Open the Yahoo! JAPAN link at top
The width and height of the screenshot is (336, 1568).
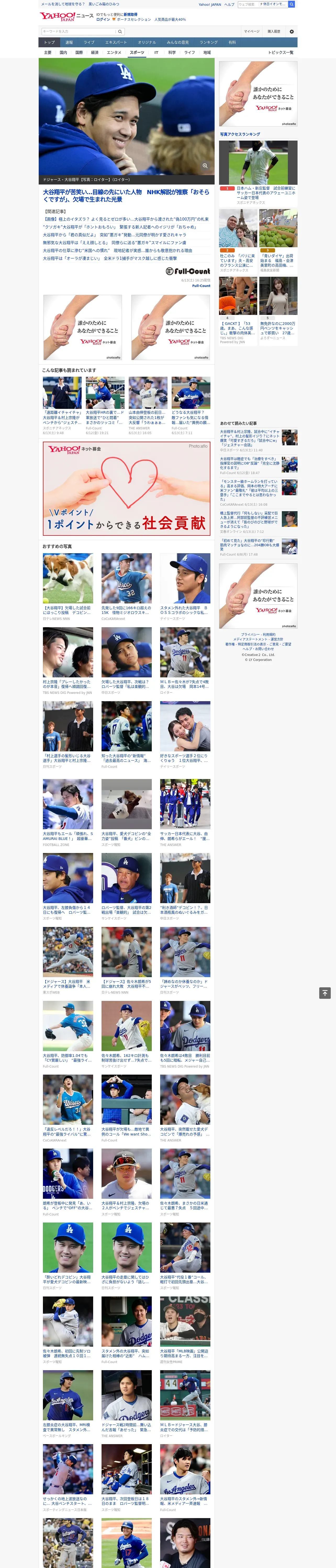point(210,4)
